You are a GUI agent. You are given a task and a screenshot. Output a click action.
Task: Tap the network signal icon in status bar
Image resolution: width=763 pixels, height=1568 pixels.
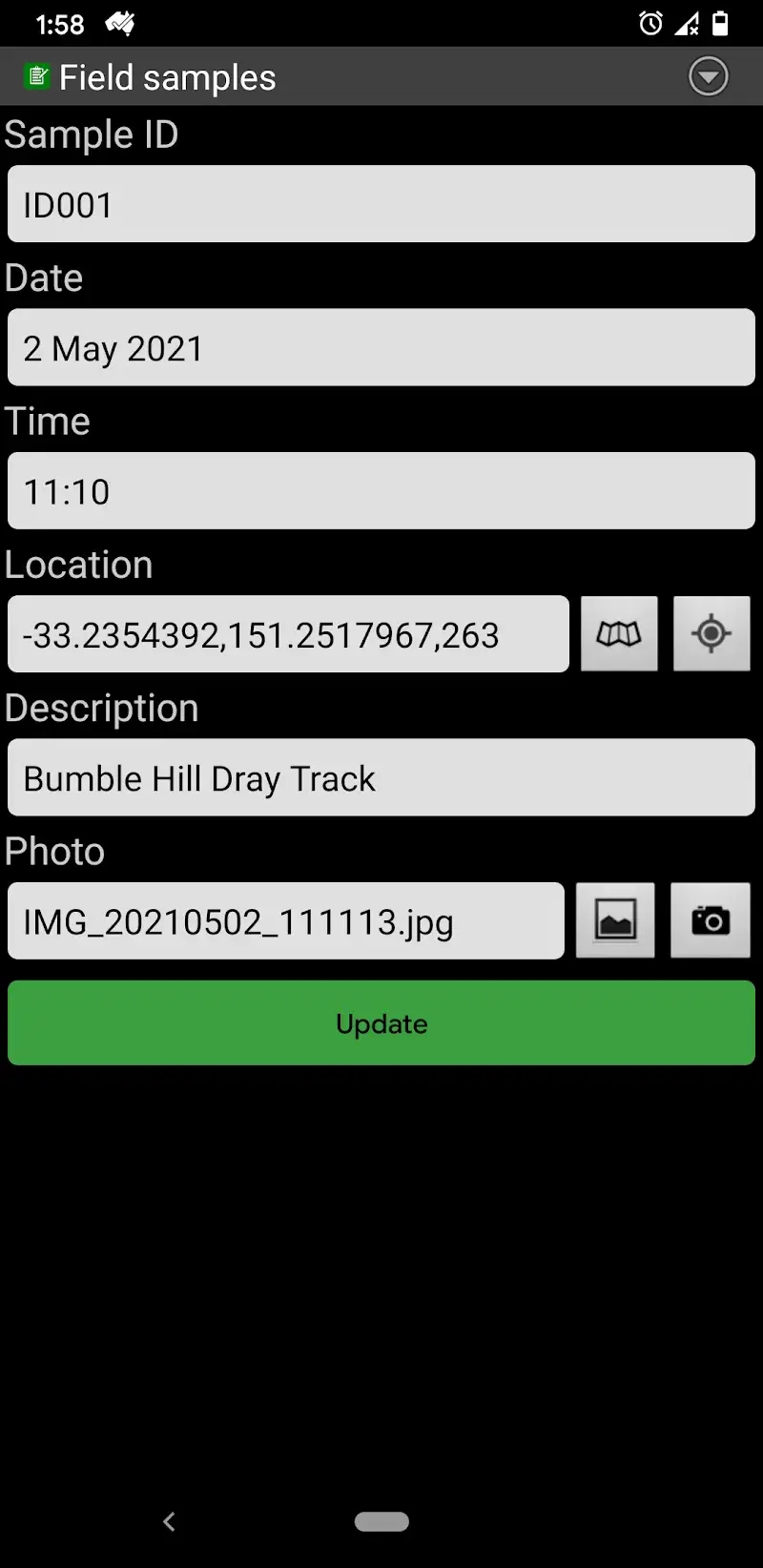(x=688, y=24)
